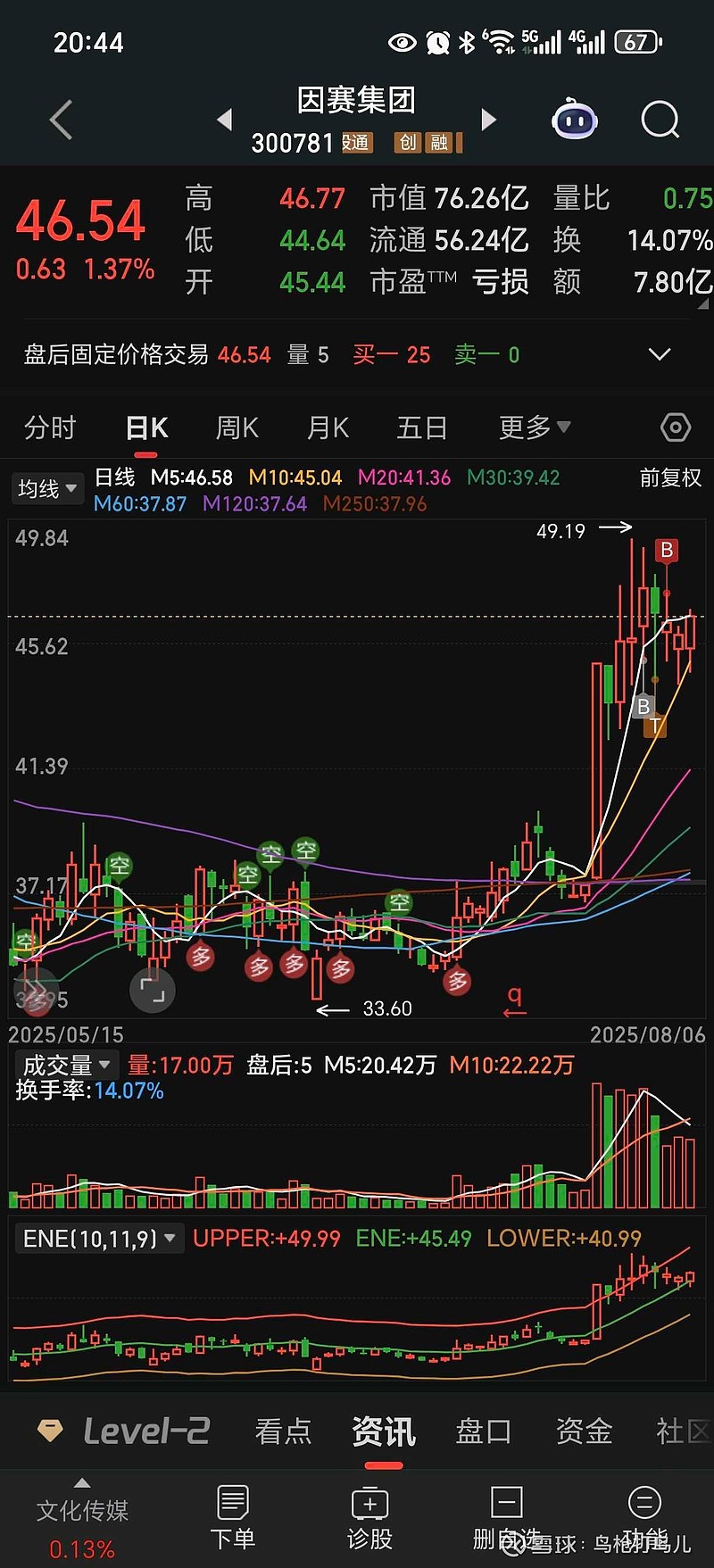Open the 更多 chart period dropdown

[534, 428]
